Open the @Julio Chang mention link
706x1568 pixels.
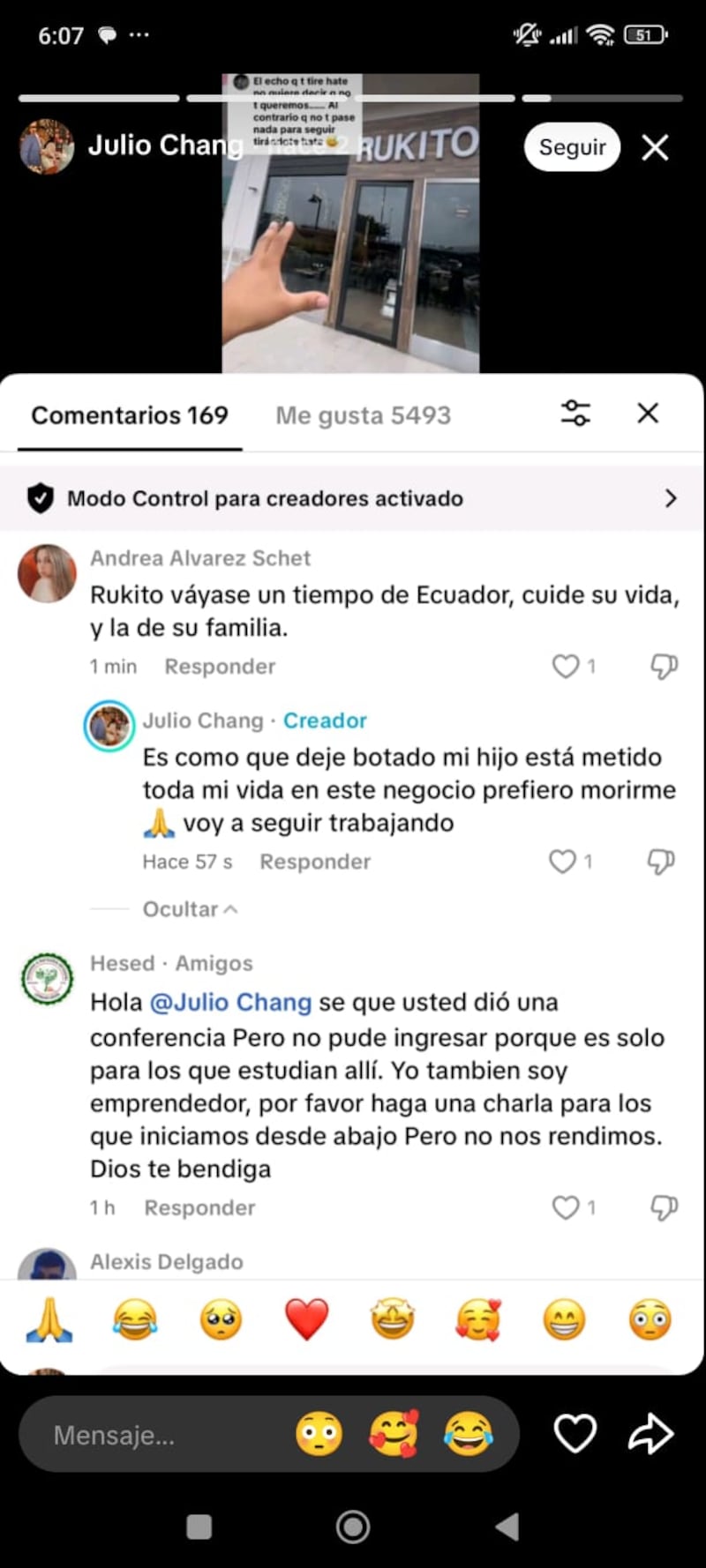tap(230, 1003)
